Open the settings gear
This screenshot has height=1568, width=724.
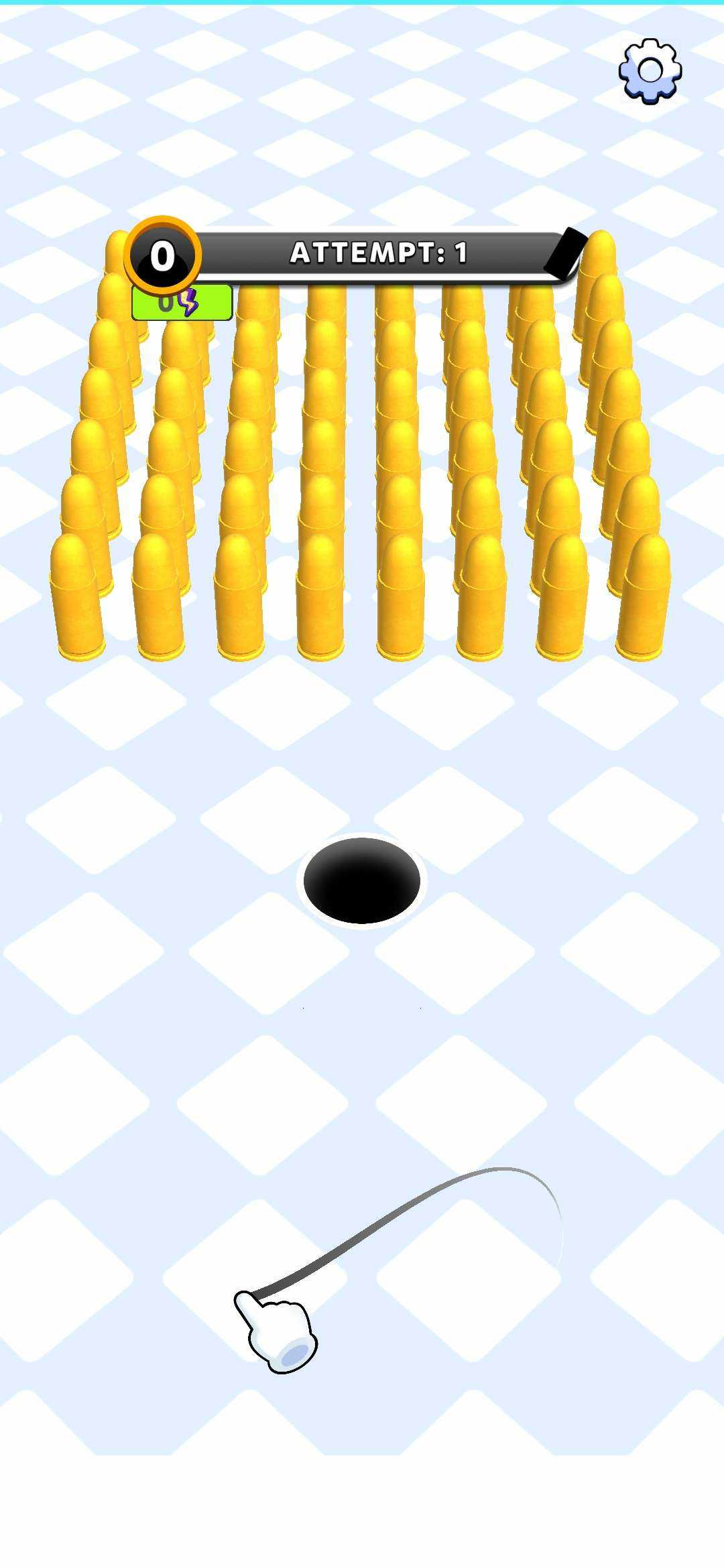pos(650,70)
